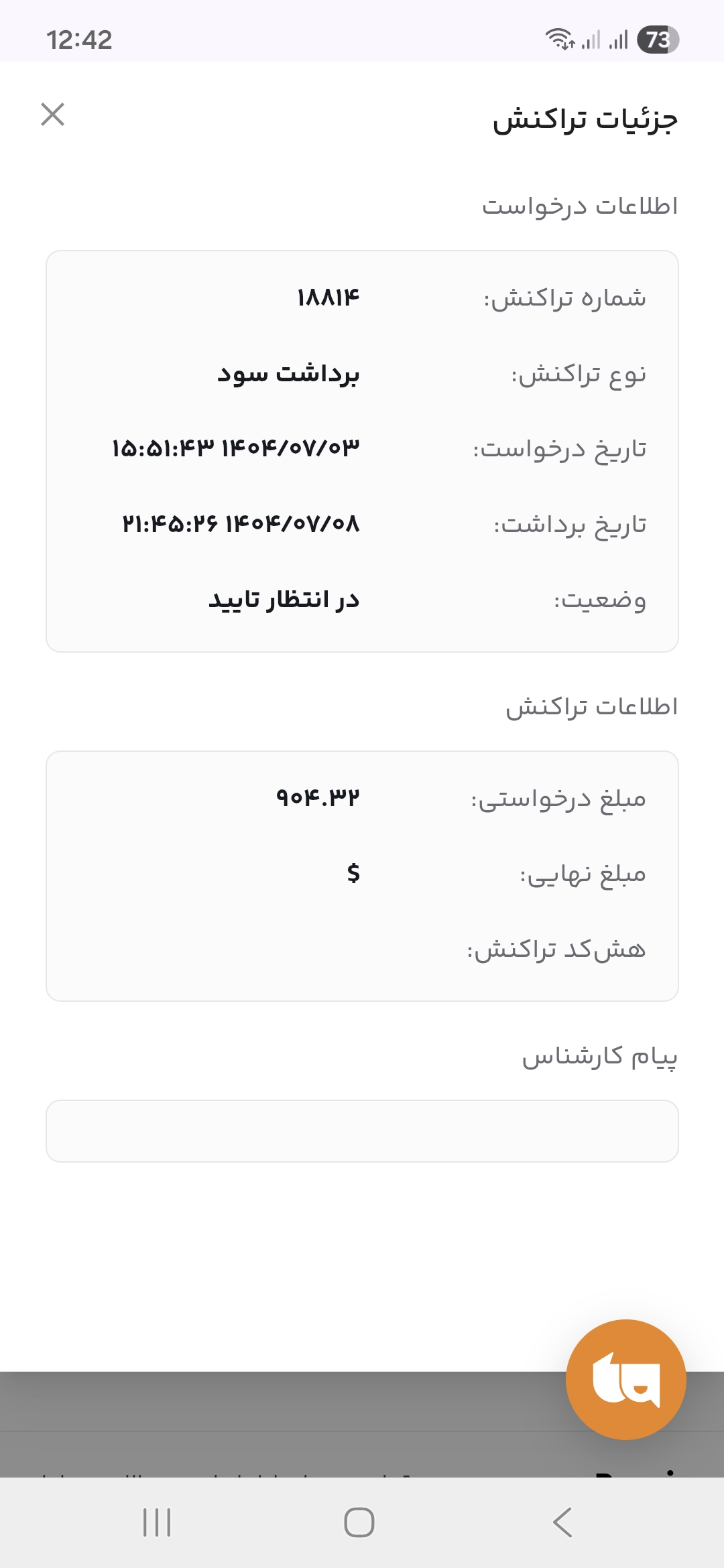Go to the system home screen
724x1568 pixels.
tap(359, 1522)
